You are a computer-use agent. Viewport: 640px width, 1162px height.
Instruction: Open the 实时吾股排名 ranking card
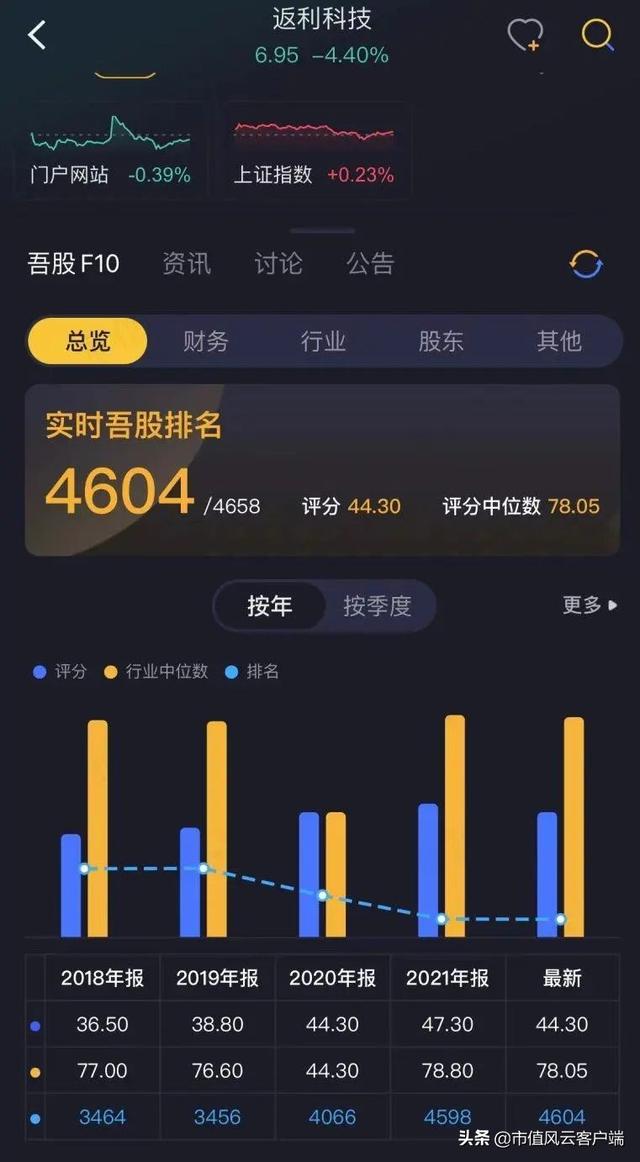click(x=322, y=470)
